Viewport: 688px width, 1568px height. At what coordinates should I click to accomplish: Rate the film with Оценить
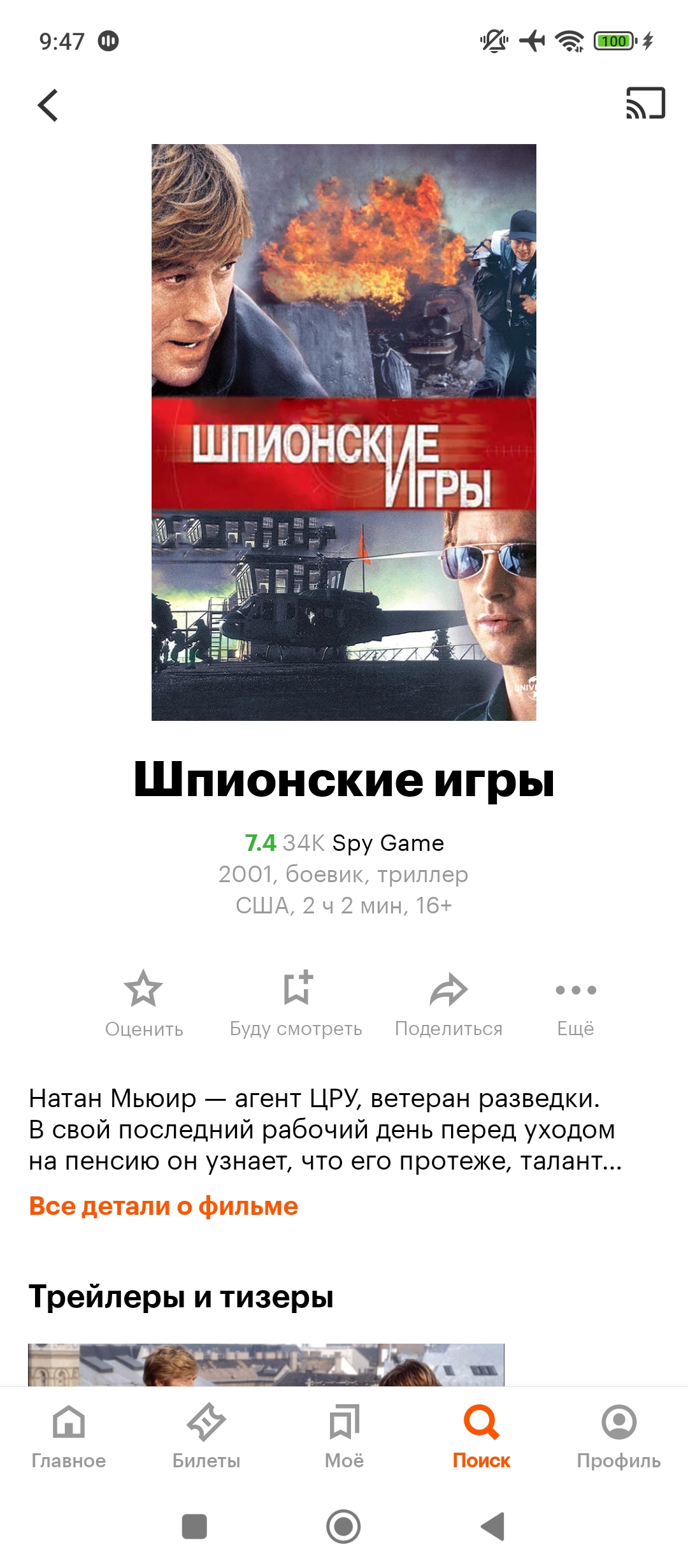pos(144,1004)
